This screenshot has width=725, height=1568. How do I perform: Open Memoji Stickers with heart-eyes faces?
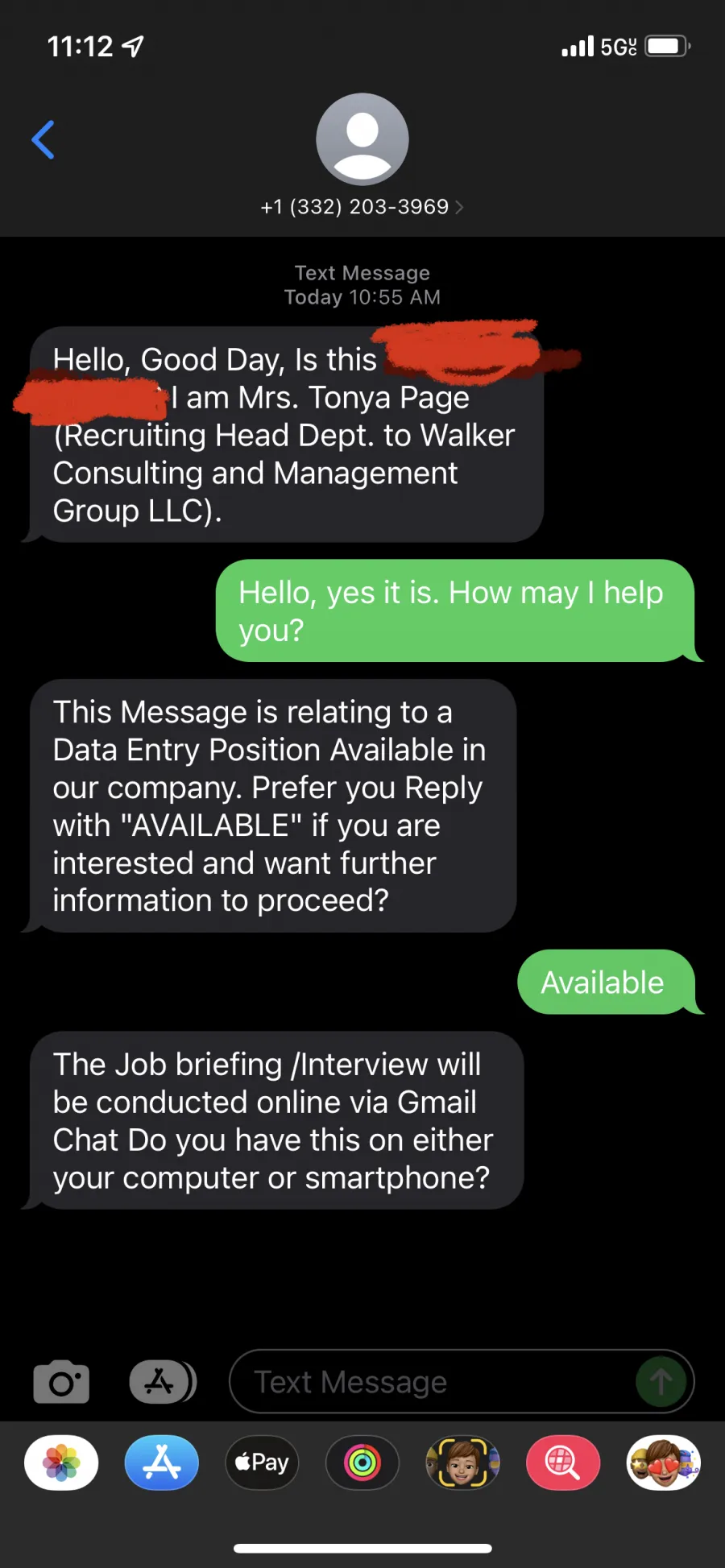(664, 1463)
